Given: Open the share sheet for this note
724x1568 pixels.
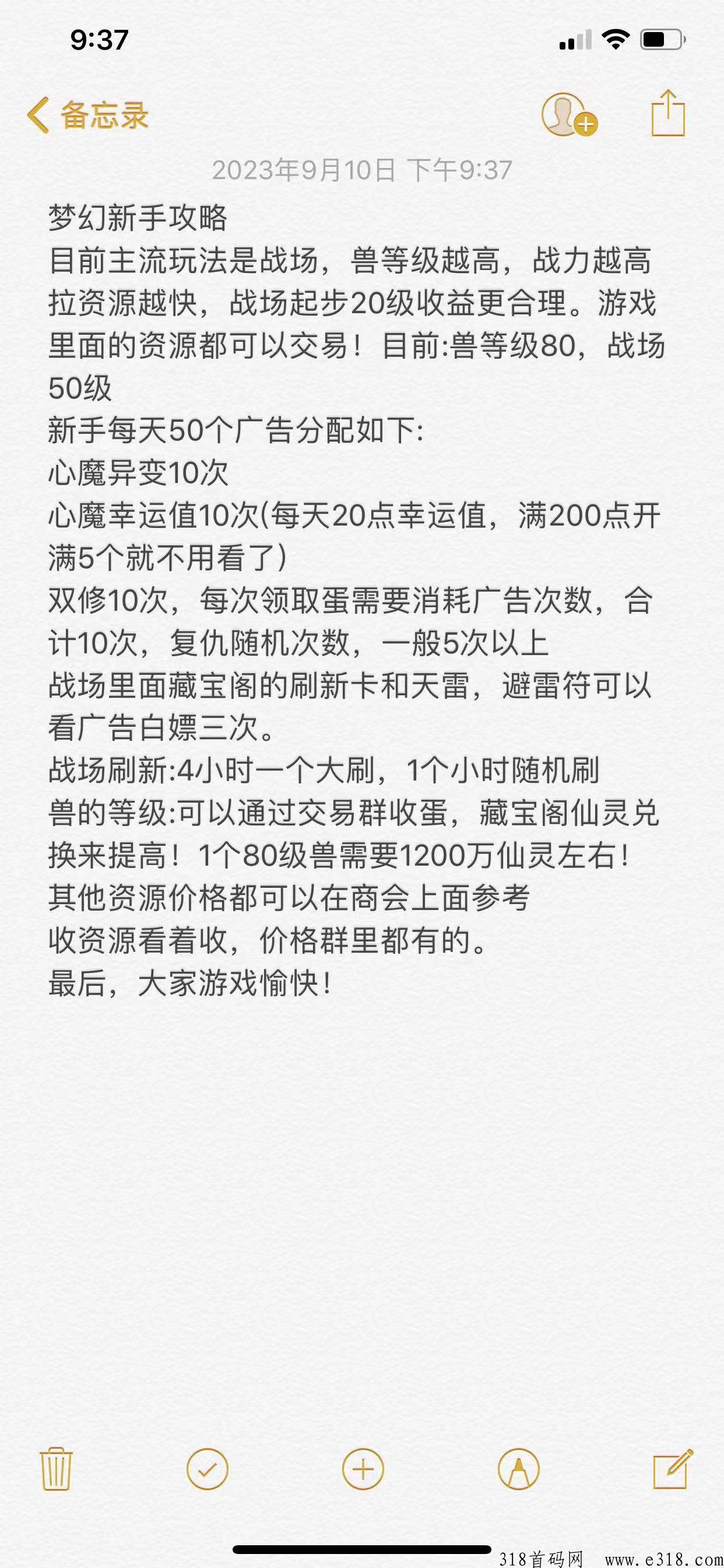Looking at the screenshot, I should 667,113.
